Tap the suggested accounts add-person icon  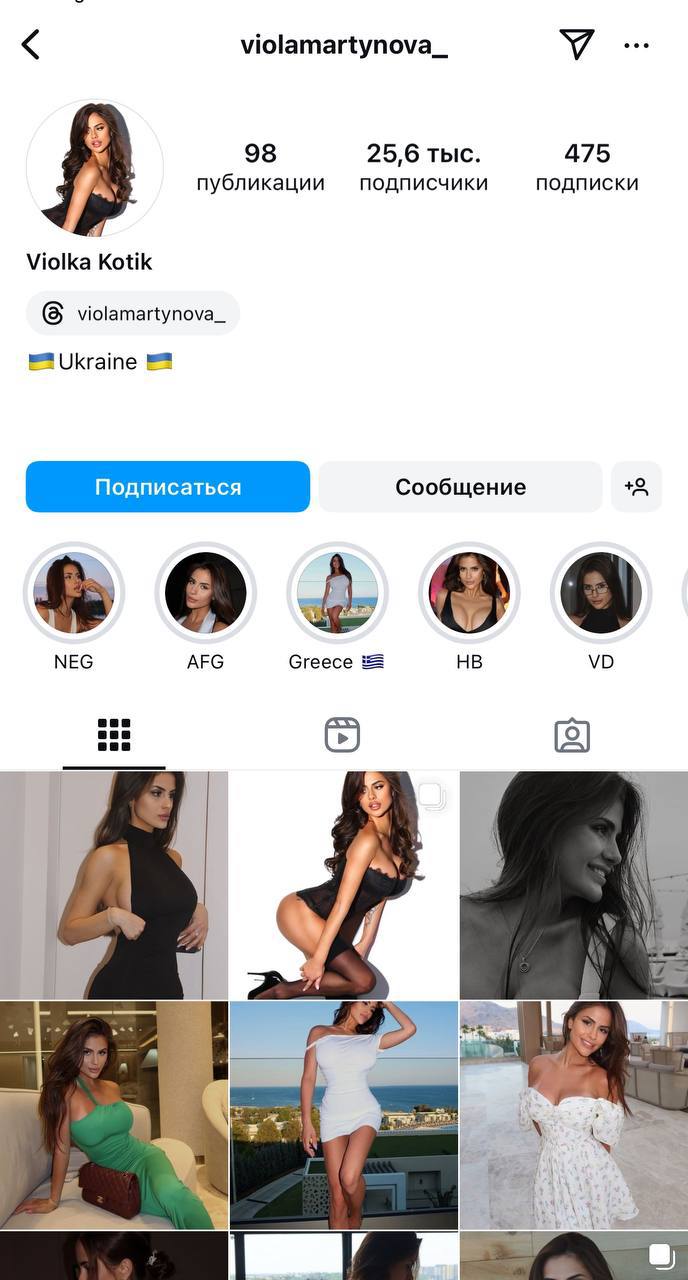[637, 487]
